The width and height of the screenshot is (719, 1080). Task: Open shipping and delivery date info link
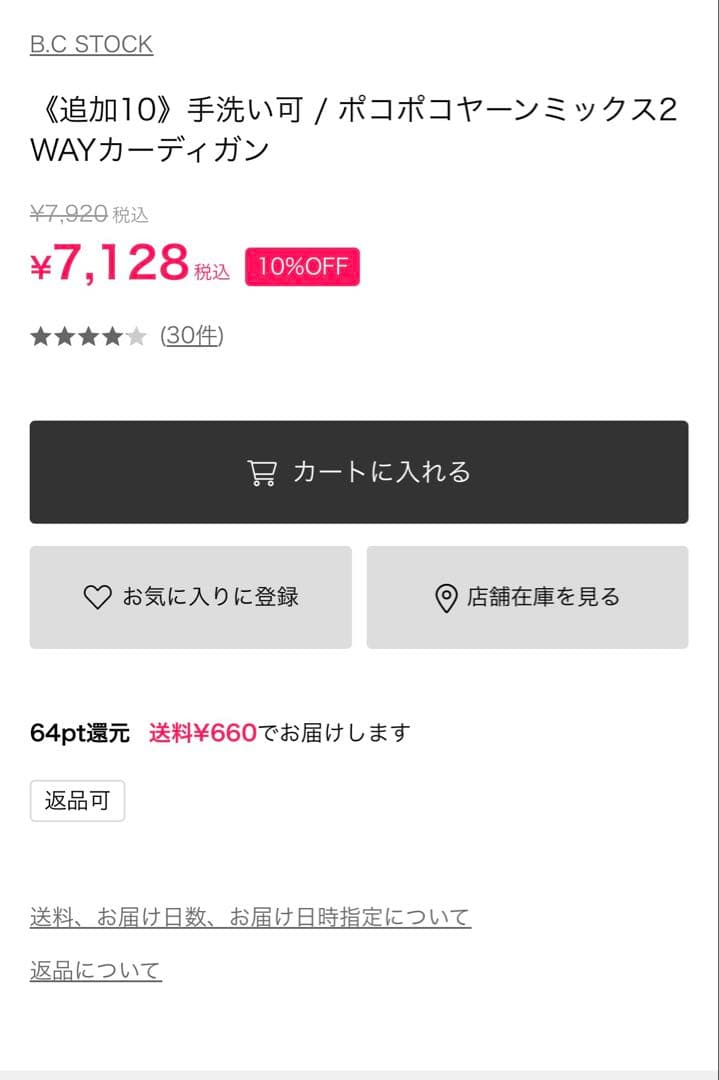coord(250,917)
